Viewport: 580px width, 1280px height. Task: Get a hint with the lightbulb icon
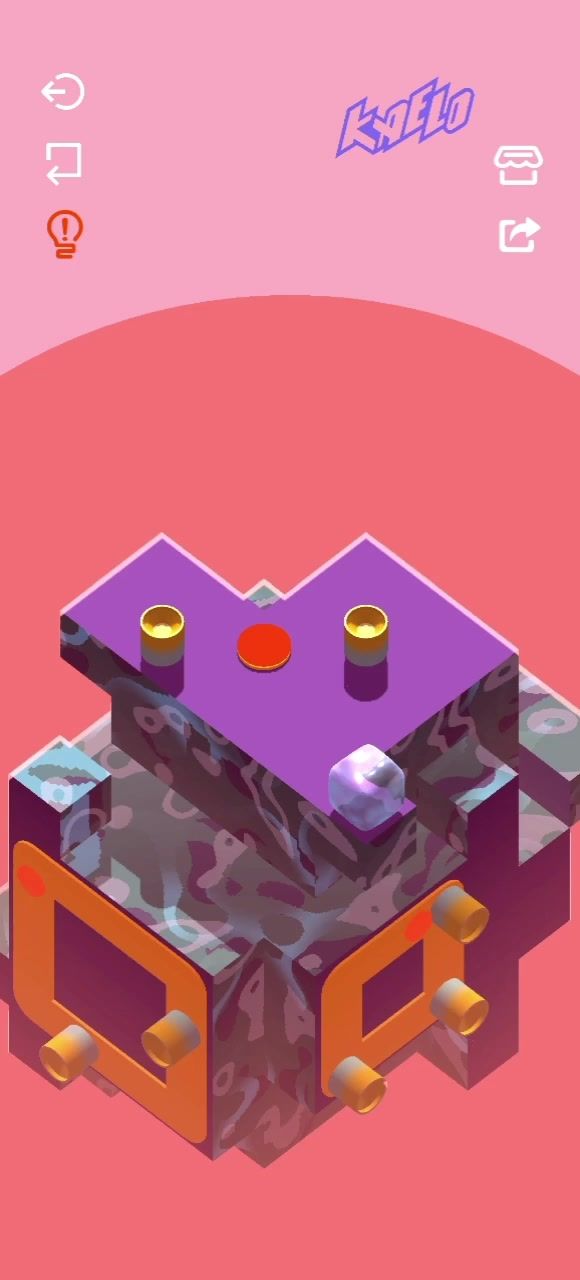coord(65,235)
